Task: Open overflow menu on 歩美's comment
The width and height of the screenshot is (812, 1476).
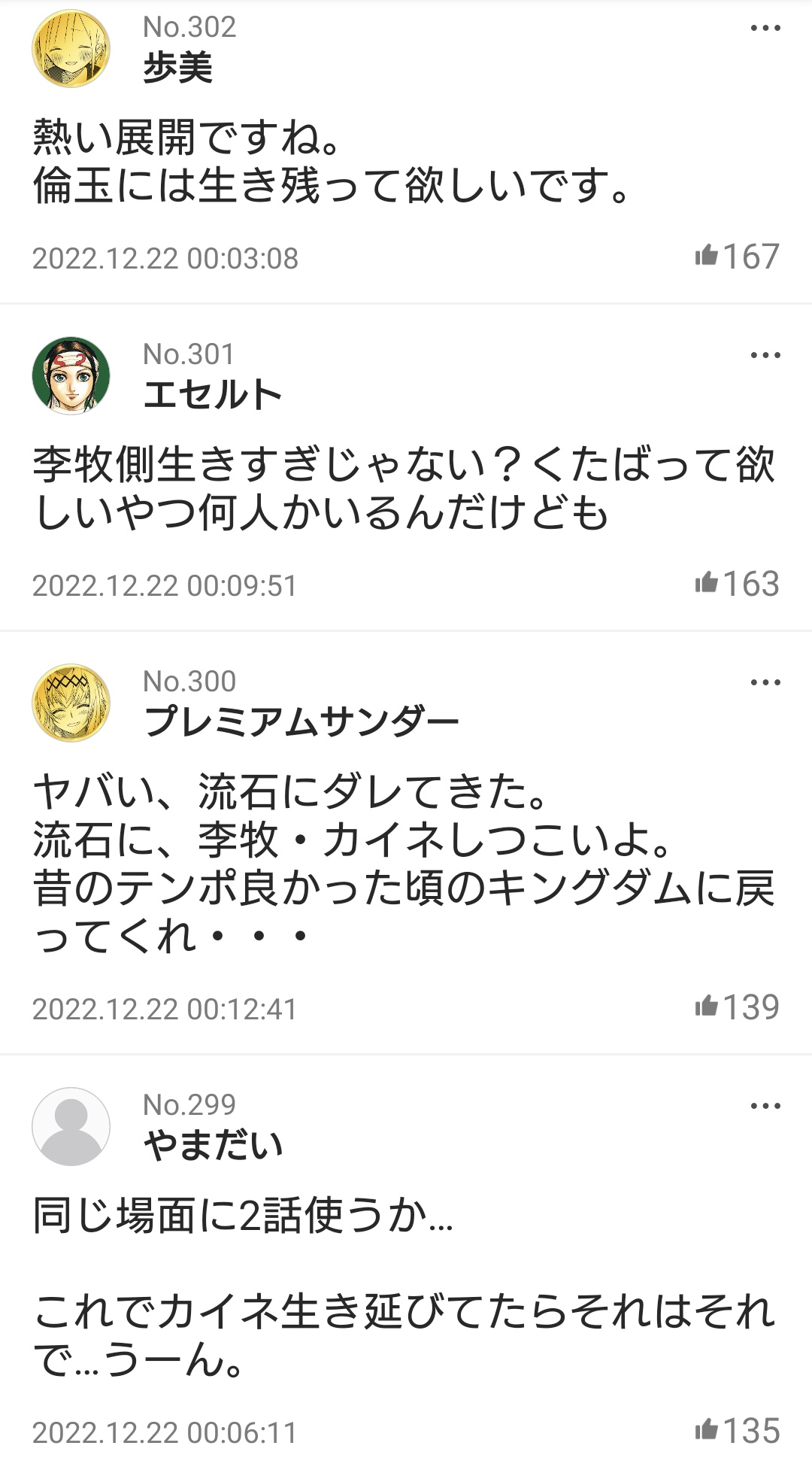Action: point(765,29)
